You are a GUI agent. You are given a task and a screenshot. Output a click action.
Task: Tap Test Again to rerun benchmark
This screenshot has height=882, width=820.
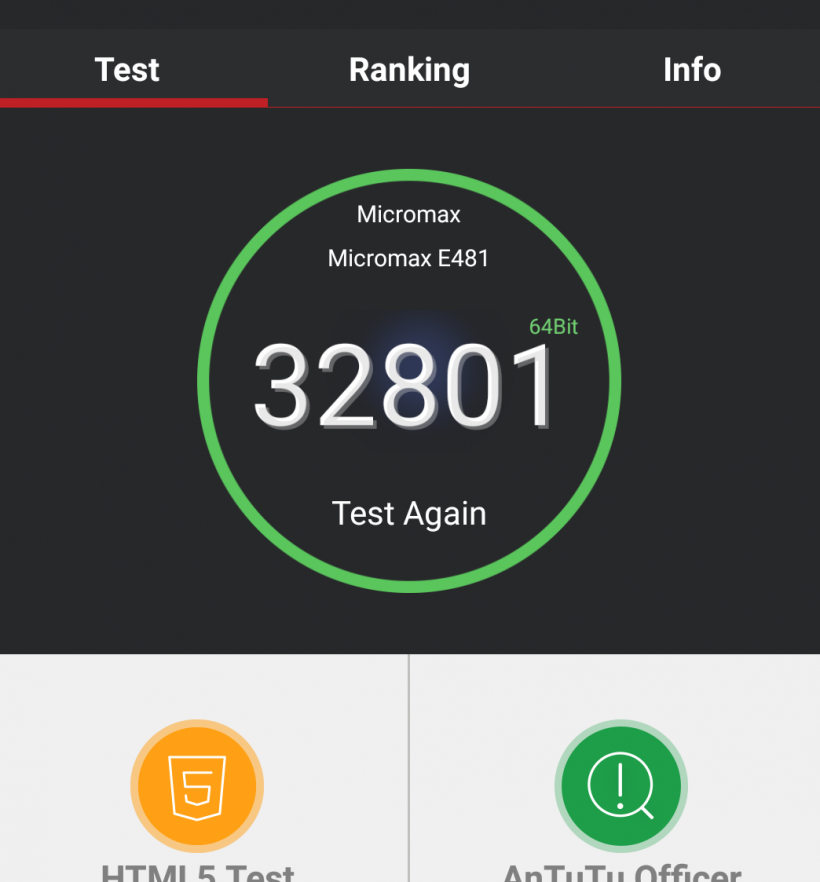click(x=409, y=513)
